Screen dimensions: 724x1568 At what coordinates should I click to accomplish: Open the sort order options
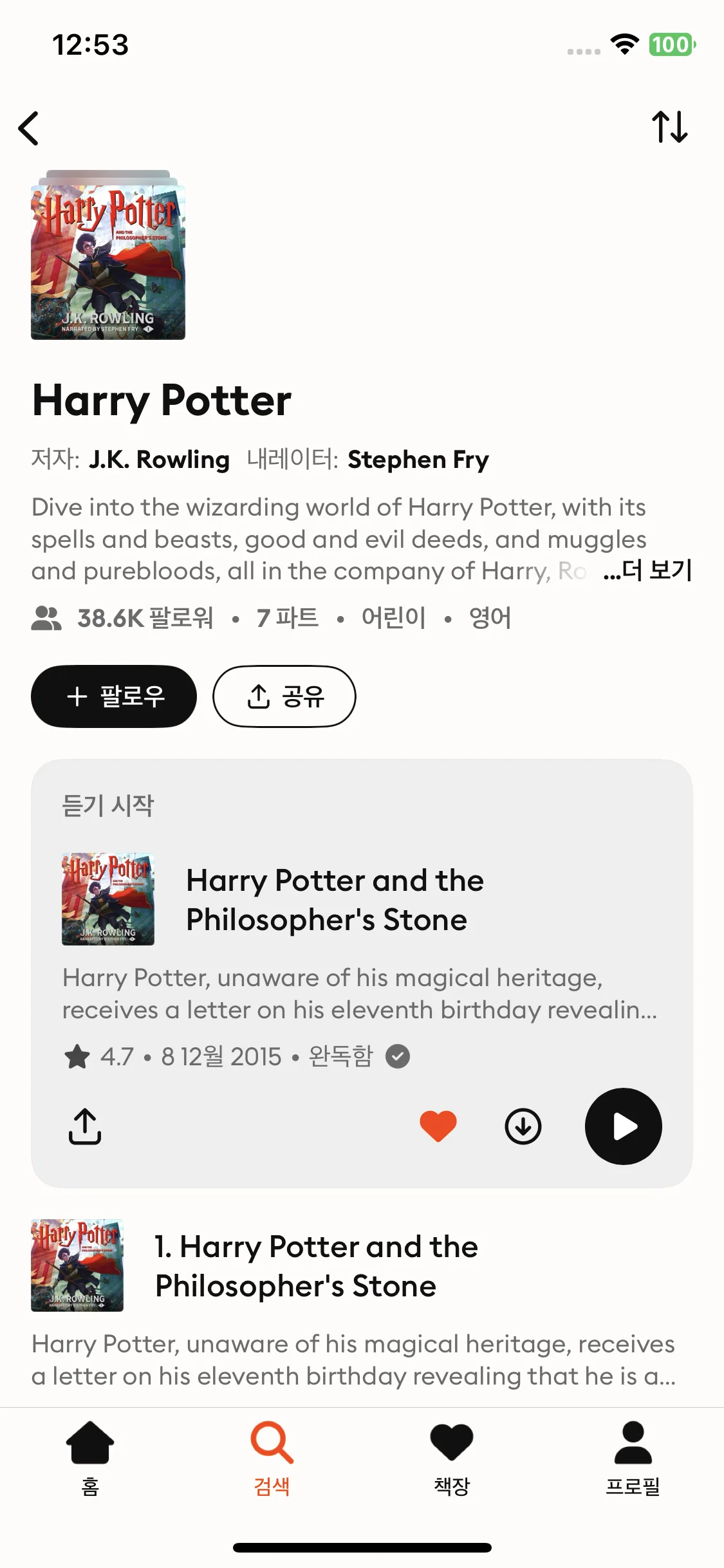[670, 127]
